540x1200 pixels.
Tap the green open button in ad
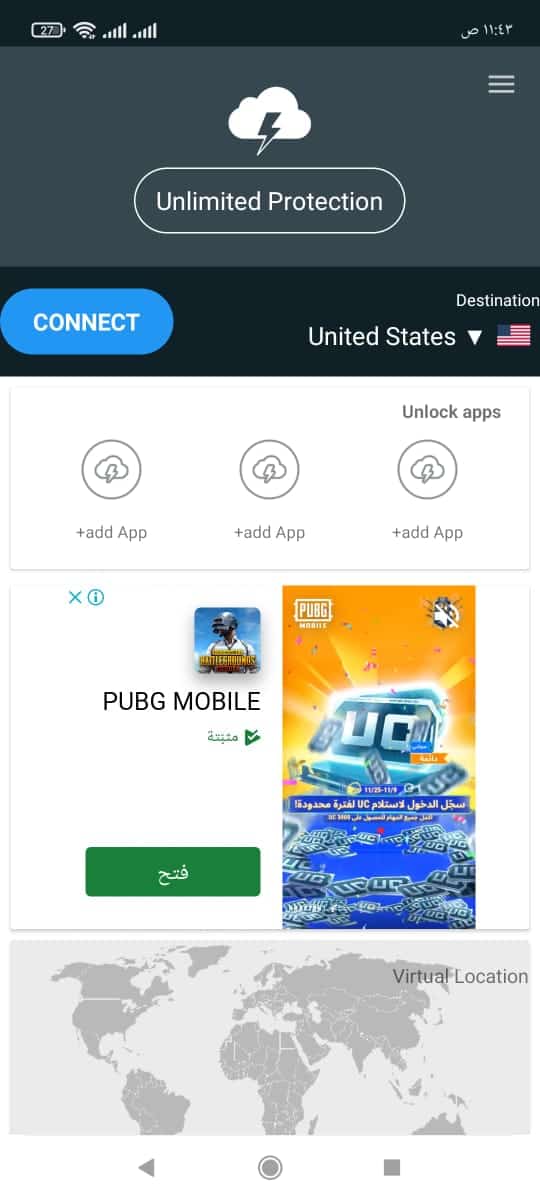pos(173,872)
